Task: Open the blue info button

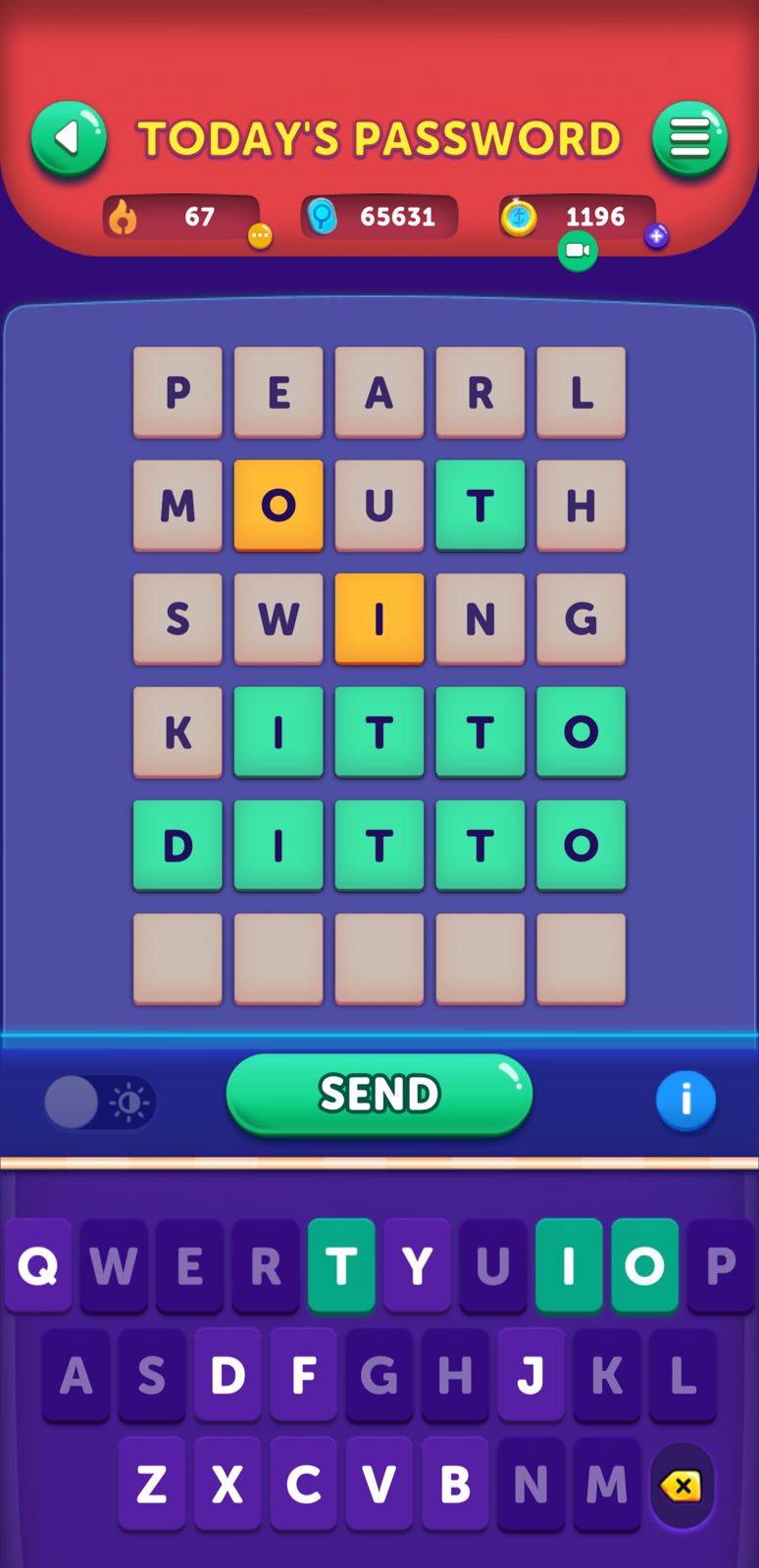Action: 685,1100
